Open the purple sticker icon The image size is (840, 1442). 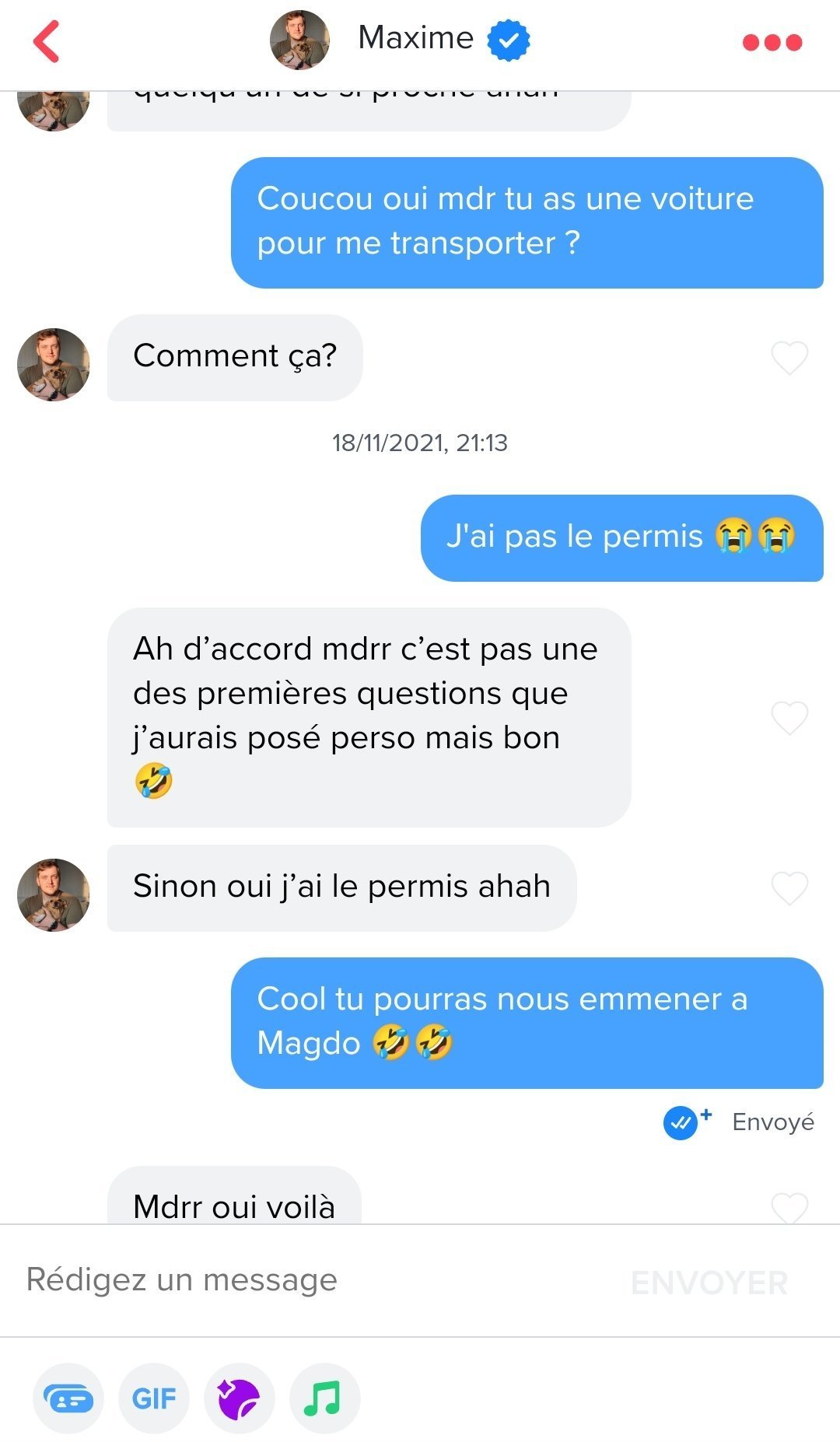[x=240, y=1398]
